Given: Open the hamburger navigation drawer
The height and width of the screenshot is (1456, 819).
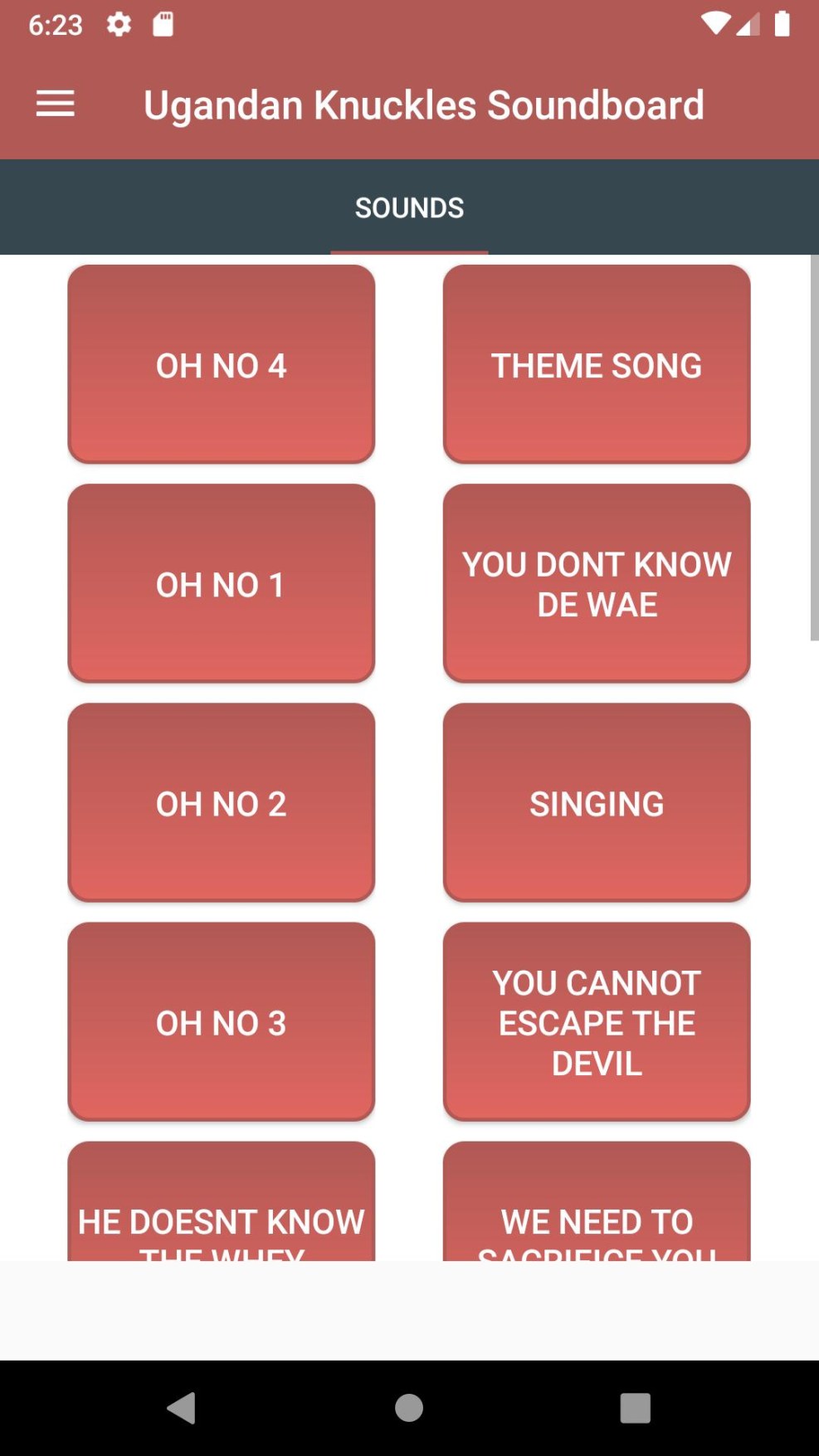Looking at the screenshot, I should pos(55,105).
